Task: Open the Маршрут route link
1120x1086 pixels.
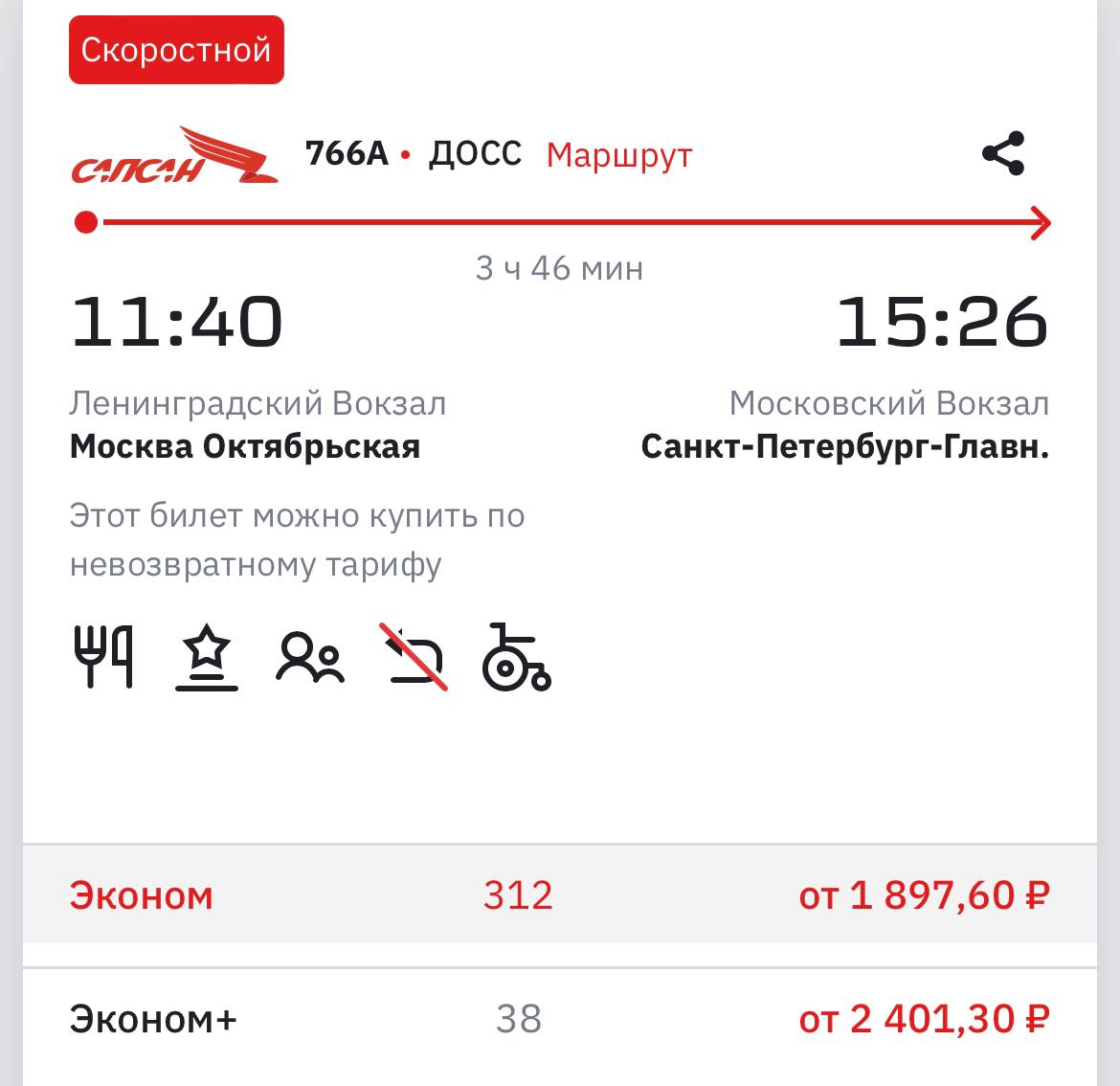Action: (x=618, y=155)
